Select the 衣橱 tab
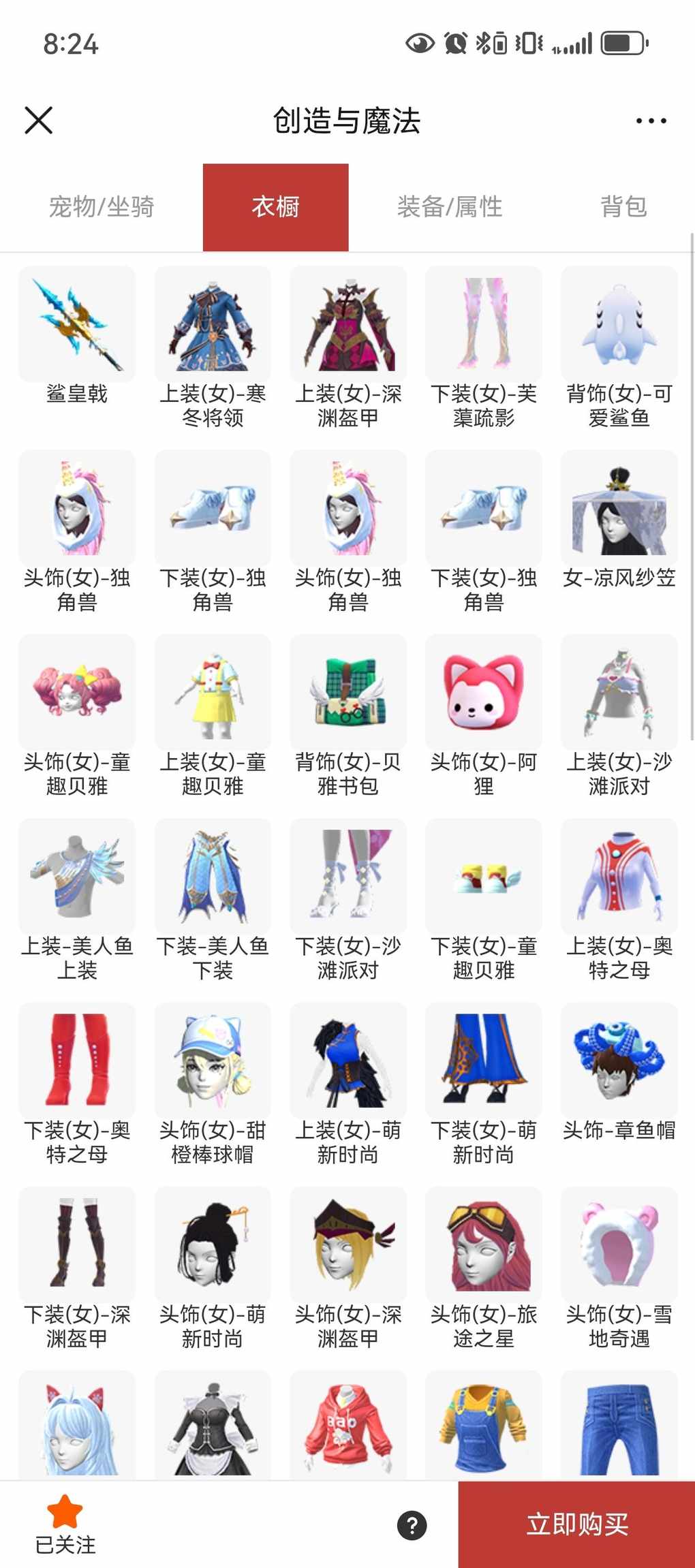 point(276,207)
